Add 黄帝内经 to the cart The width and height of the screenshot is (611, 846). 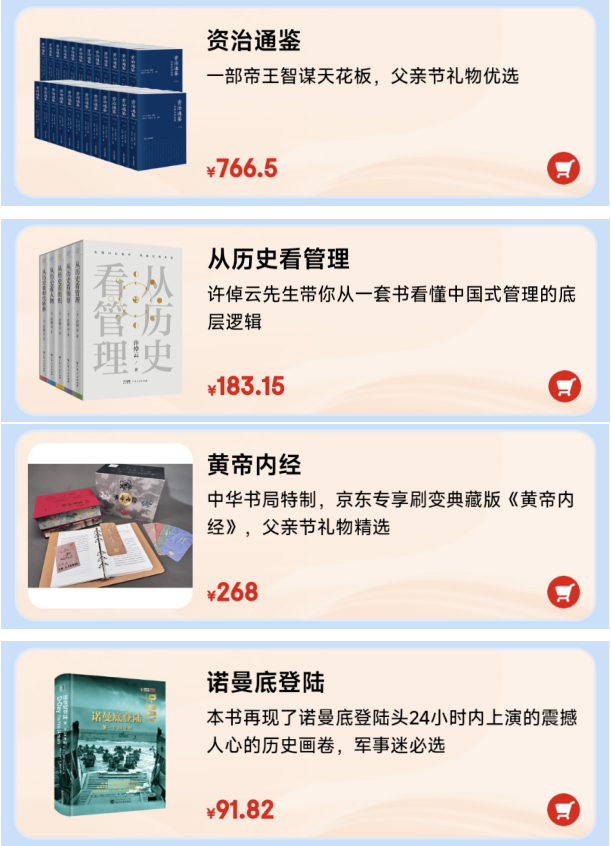pyautogui.click(x=563, y=592)
